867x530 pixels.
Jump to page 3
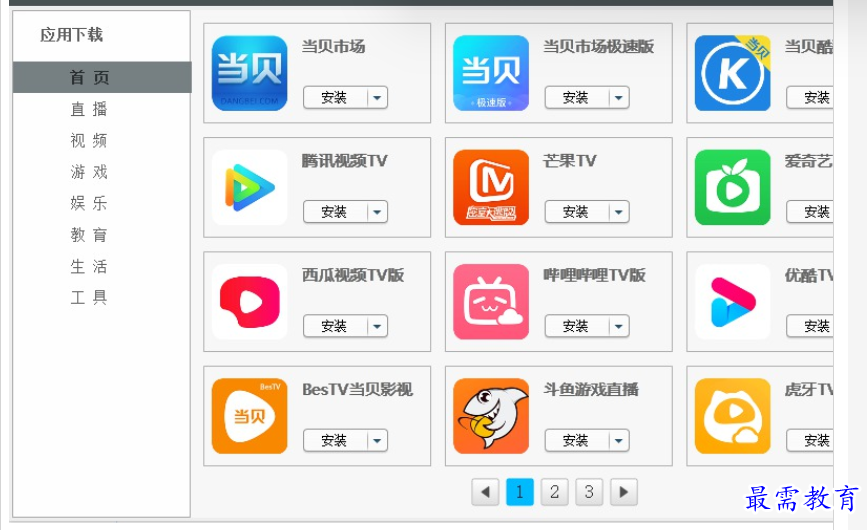(x=589, y=491)
